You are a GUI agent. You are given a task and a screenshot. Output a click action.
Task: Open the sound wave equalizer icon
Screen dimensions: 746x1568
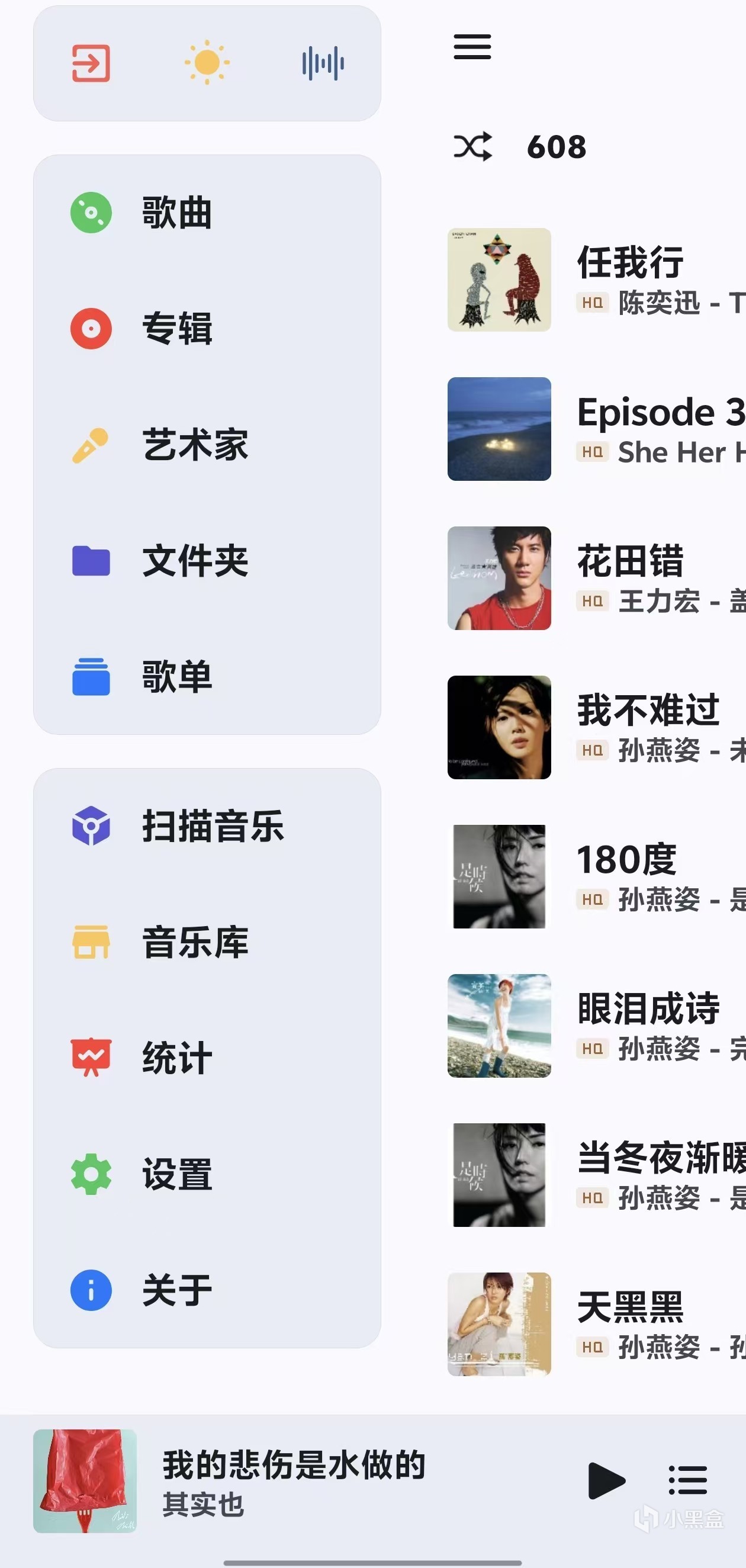pyautogui.click(x=323, y=63)
